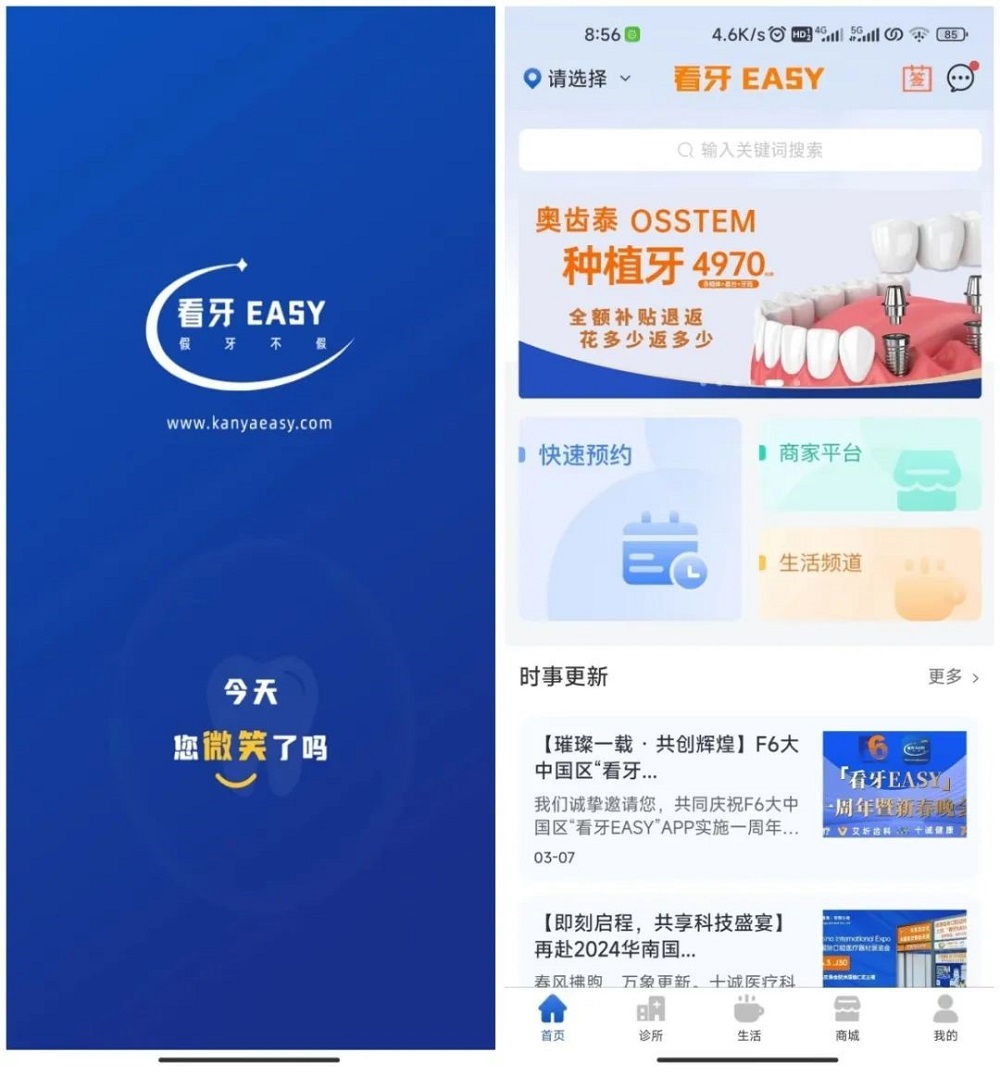Open the coupon icon in top bar

(x=916, y=78)
